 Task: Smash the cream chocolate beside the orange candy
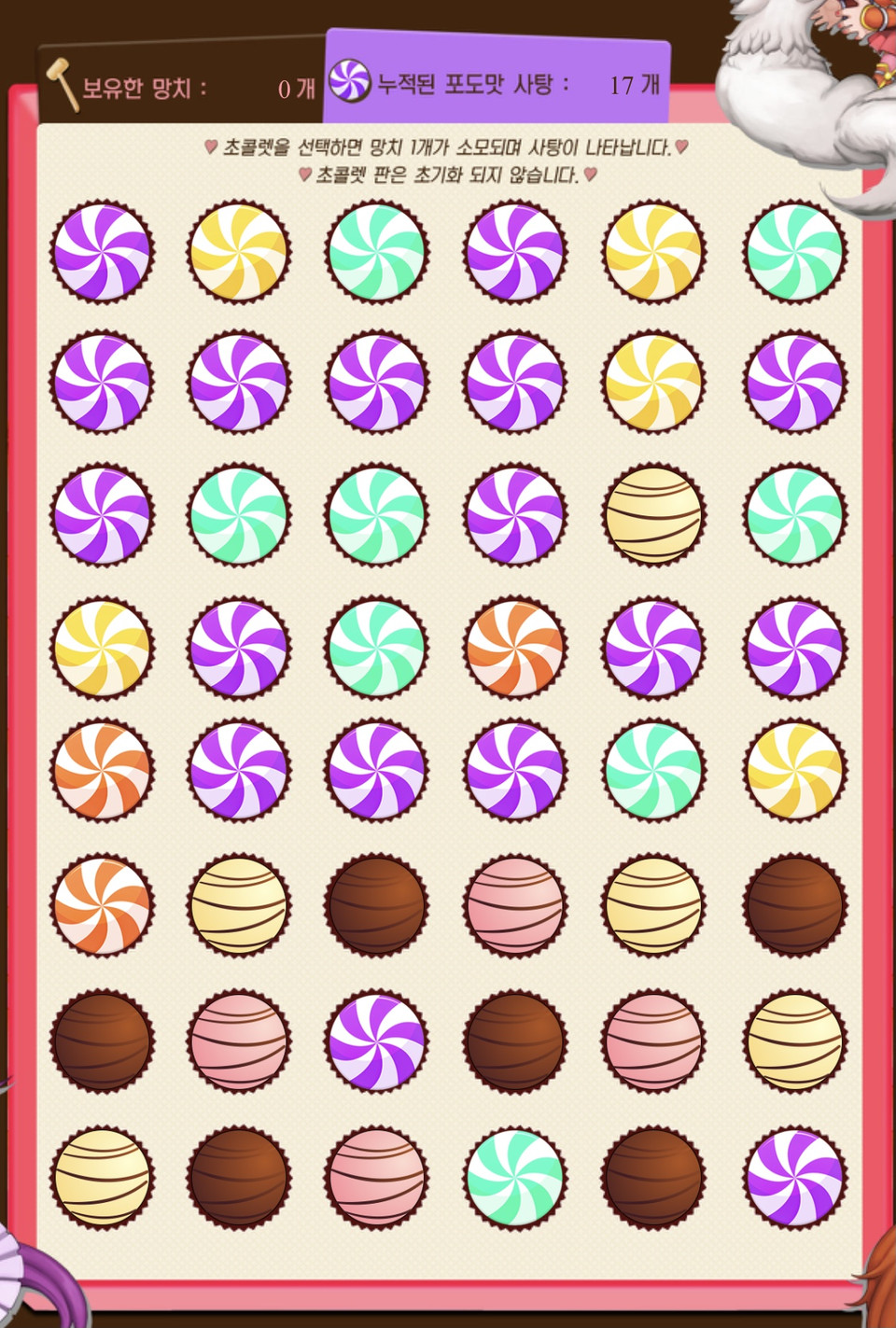pyautogui.click(x=239, y=905)
